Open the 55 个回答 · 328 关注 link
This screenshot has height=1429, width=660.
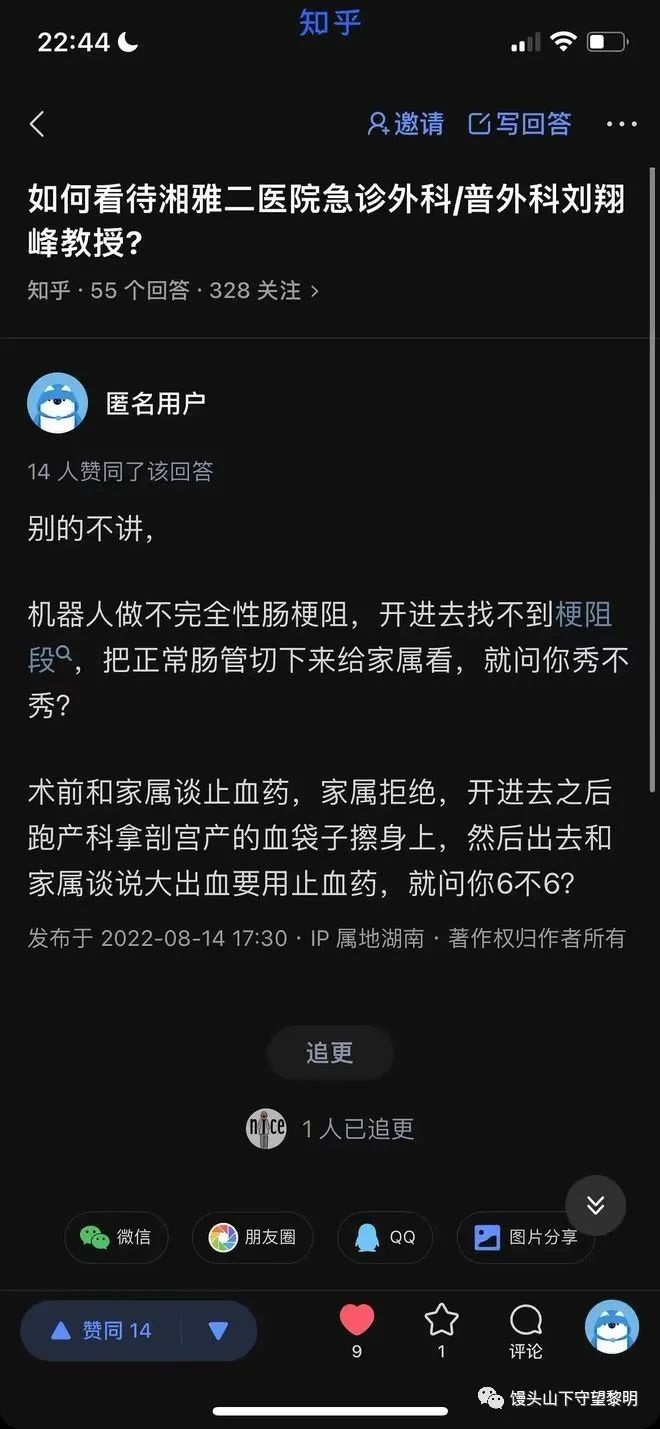click(173, 290)
